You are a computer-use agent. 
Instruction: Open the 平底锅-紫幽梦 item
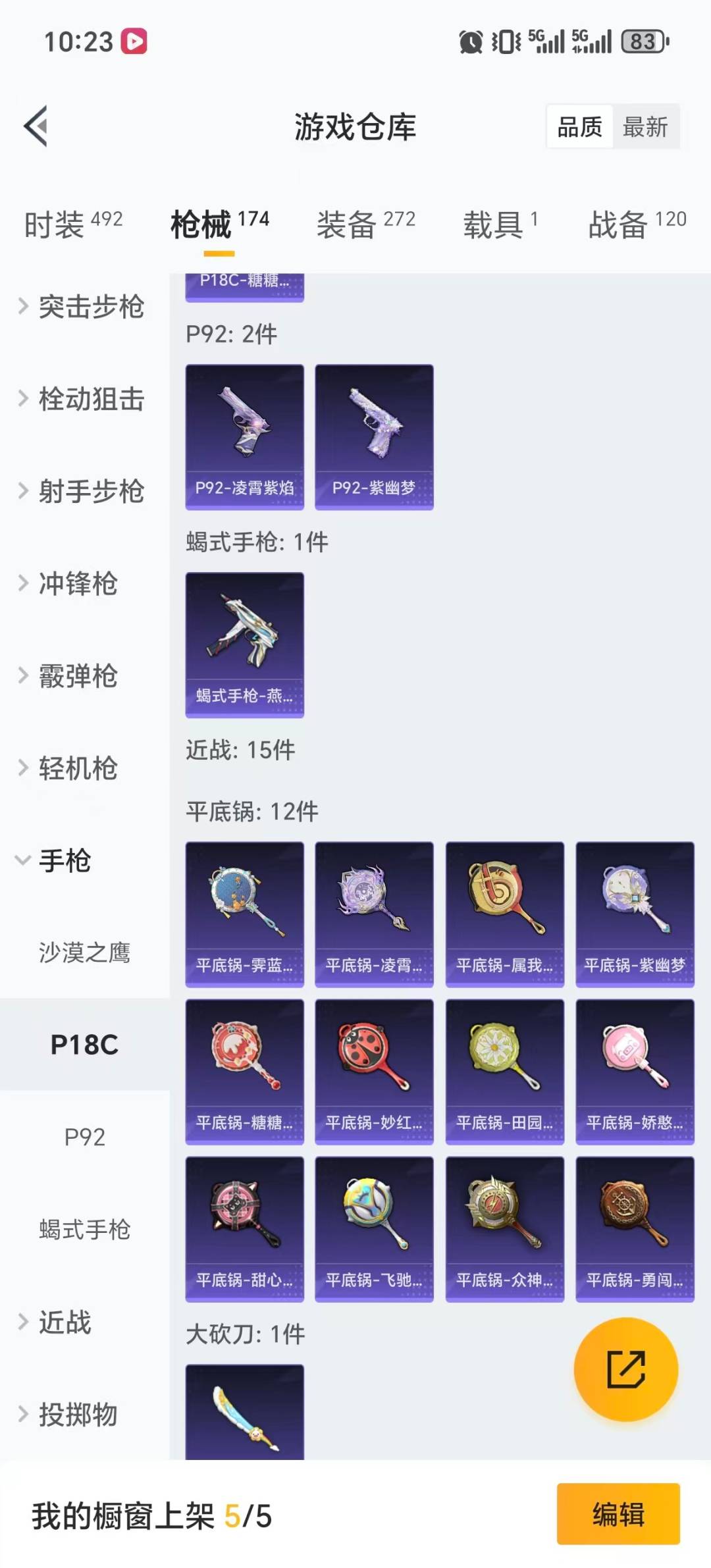pyautogui.click(x=635, y=914)
